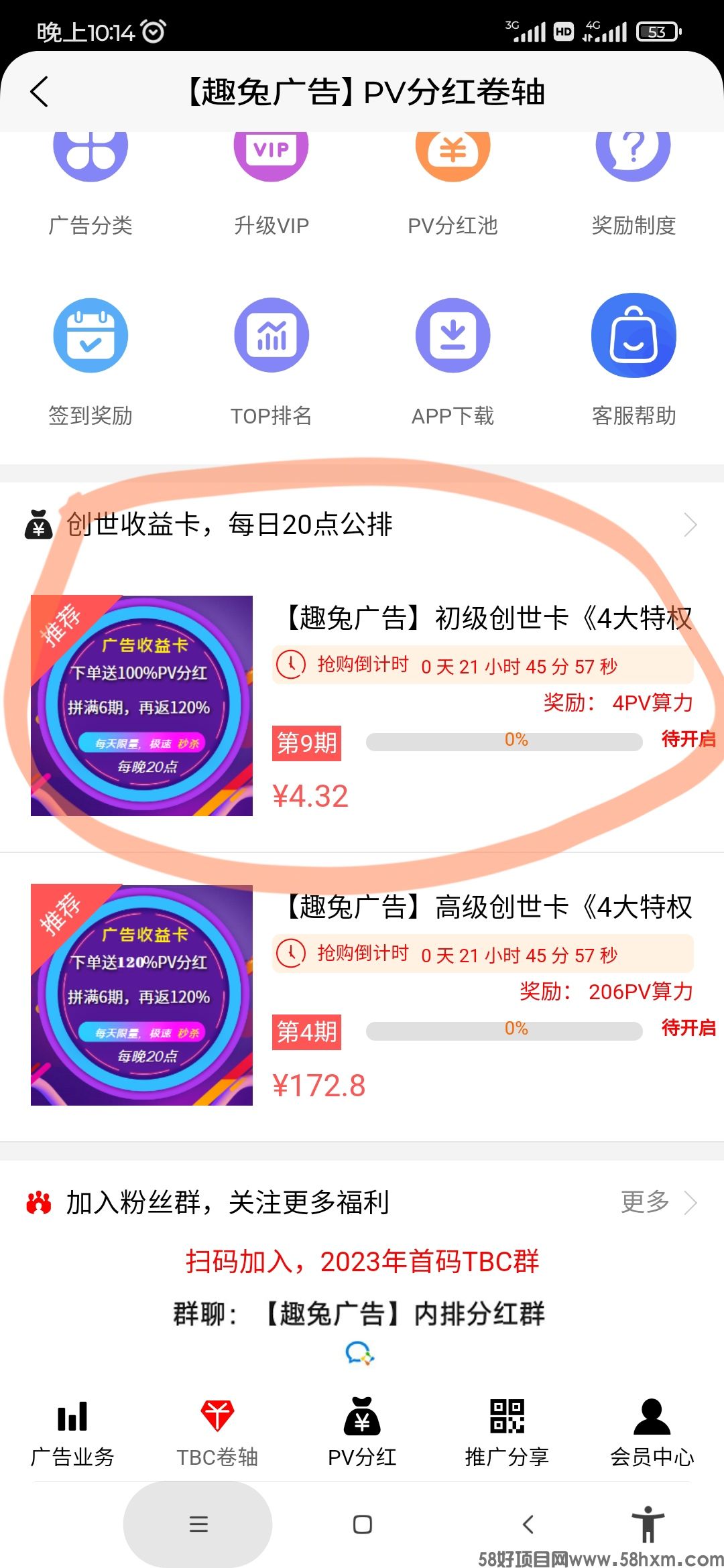Go to system home screen
This screenshot has width=724, height=1568.
pyautogui.click(x=362, y=1524)
